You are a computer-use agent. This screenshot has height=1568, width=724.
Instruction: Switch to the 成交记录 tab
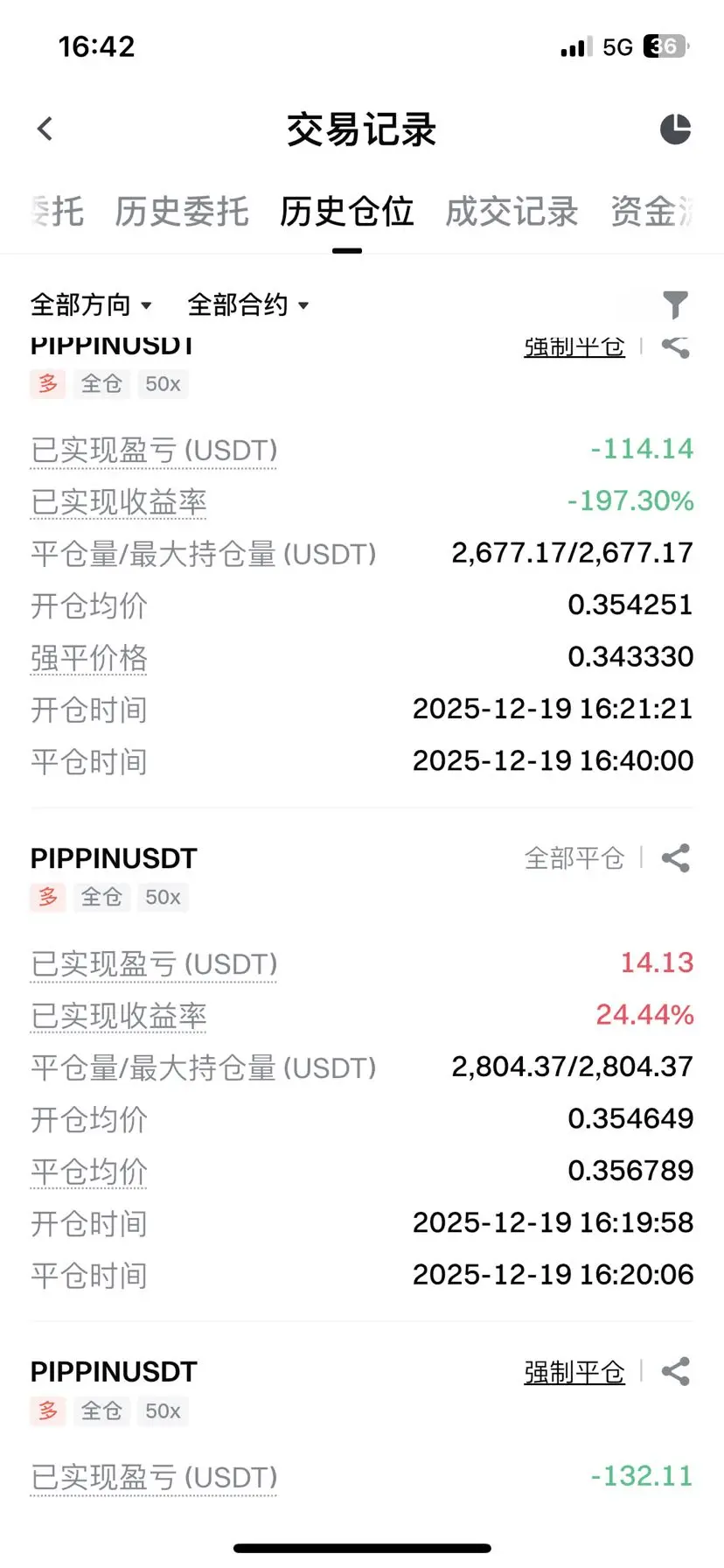pos(512,212)
